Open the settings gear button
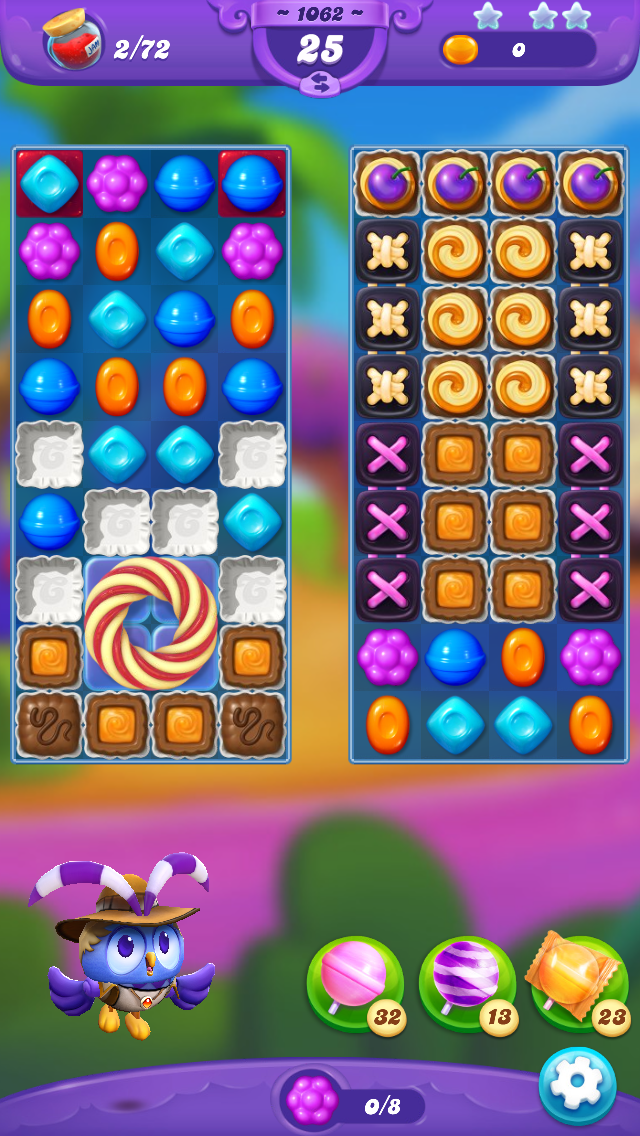Screen dimensions: 640x1136 coord(577,1086)
